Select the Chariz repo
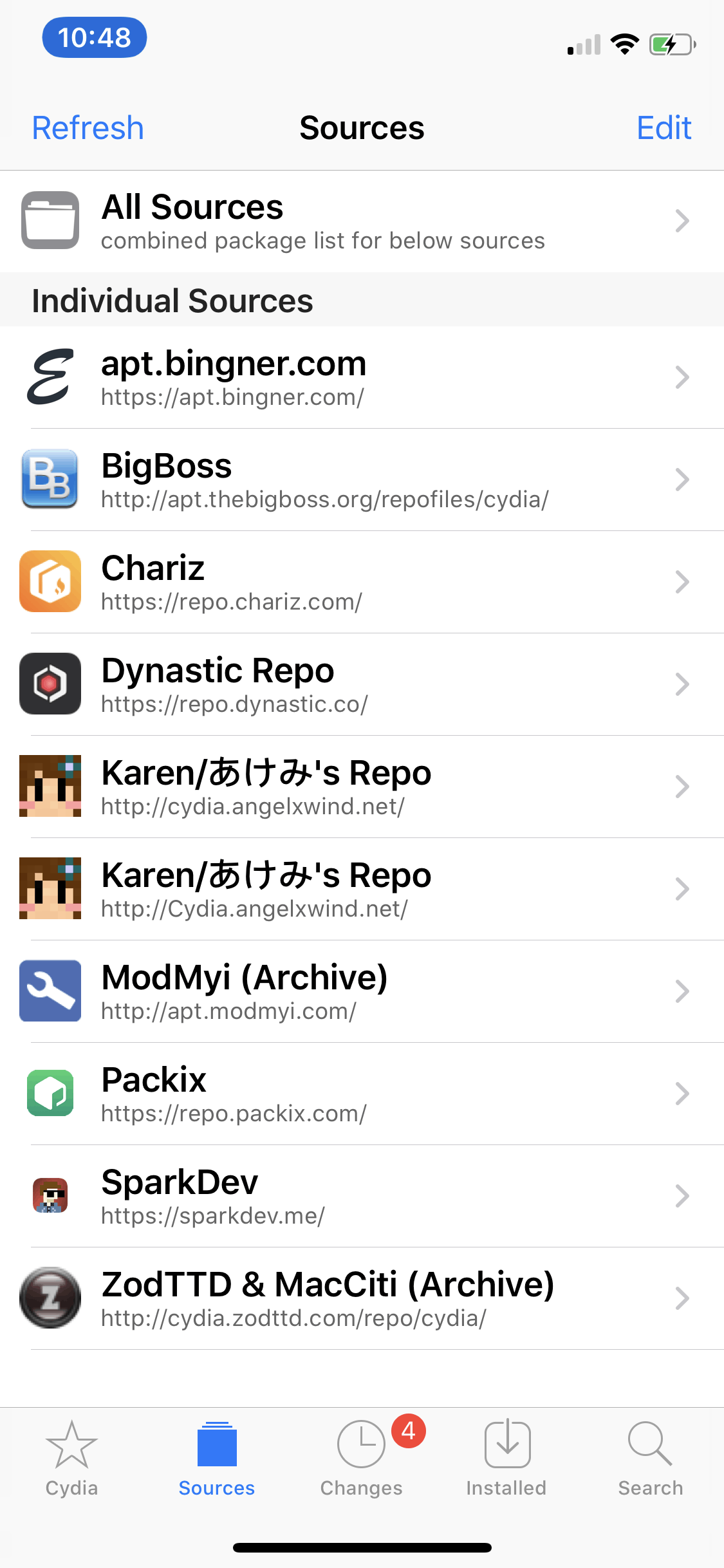Viewport: 724px width, 1568px height. (362, 582)
